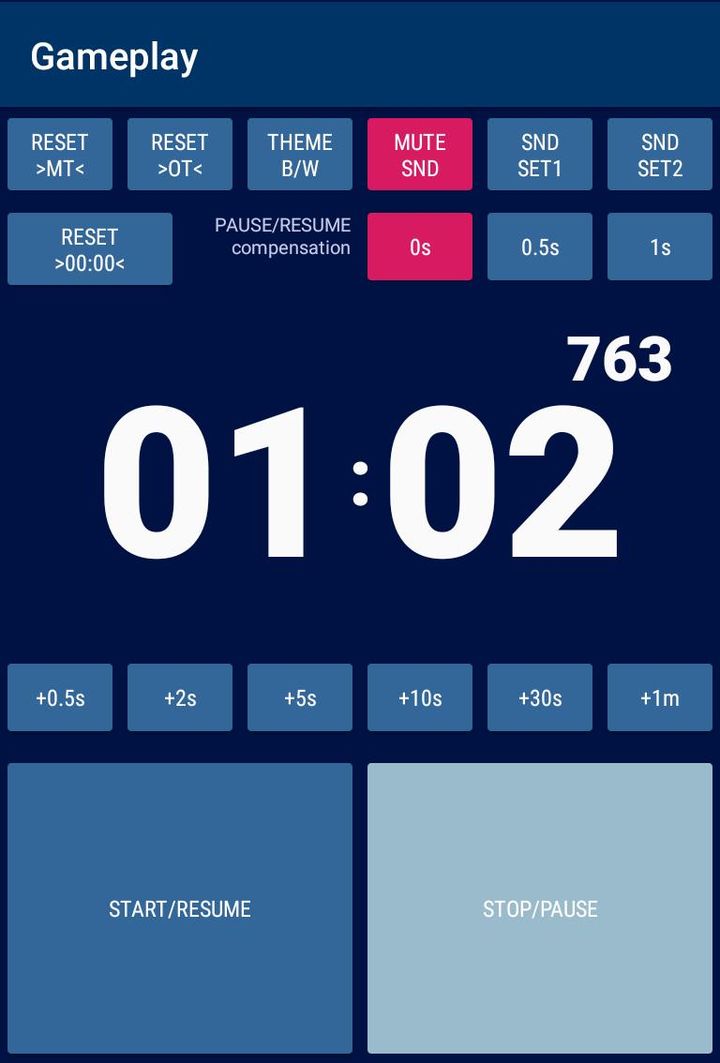Reset the timer to >00:00<

click(x=90, y=249)
